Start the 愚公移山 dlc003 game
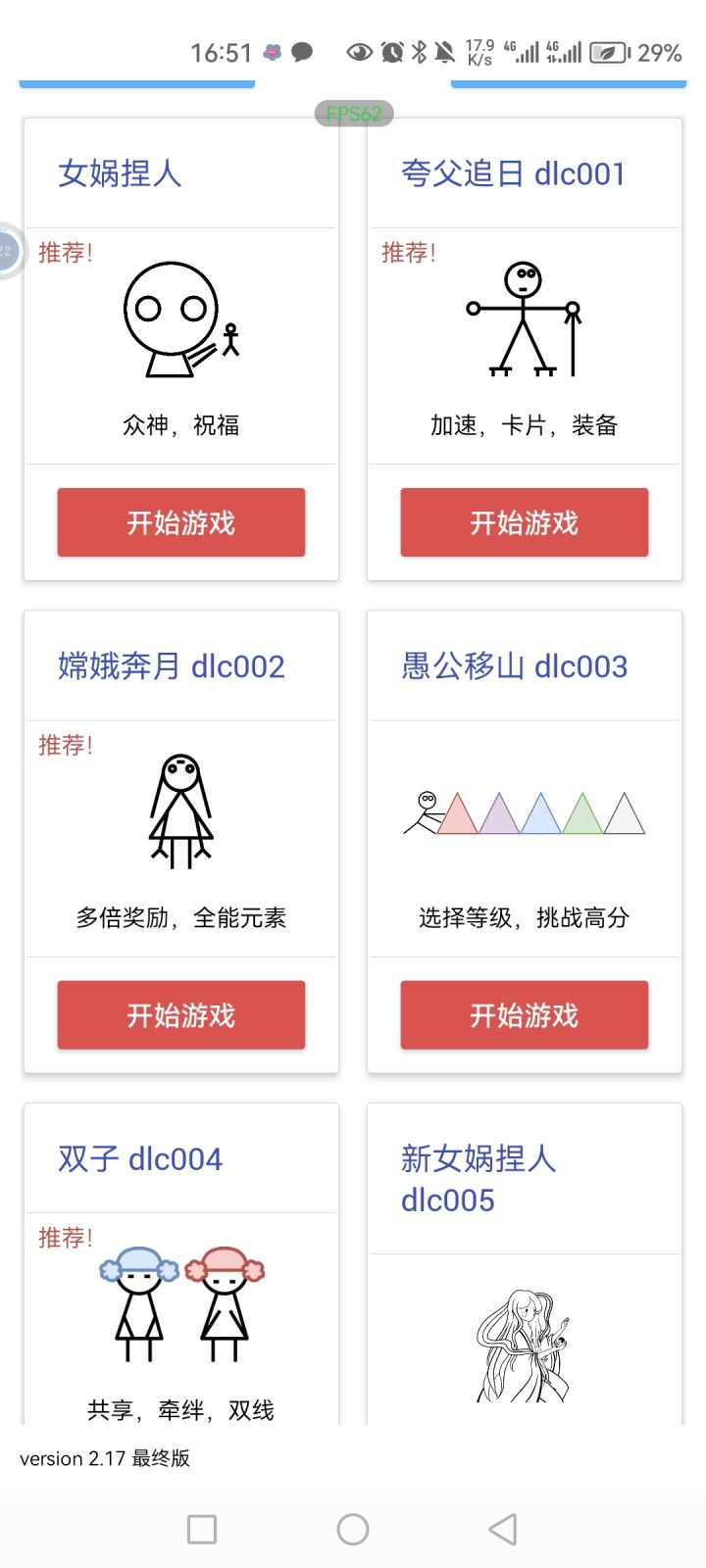This screenshot has height=1568, width=706. click(x=525, y=1015)
